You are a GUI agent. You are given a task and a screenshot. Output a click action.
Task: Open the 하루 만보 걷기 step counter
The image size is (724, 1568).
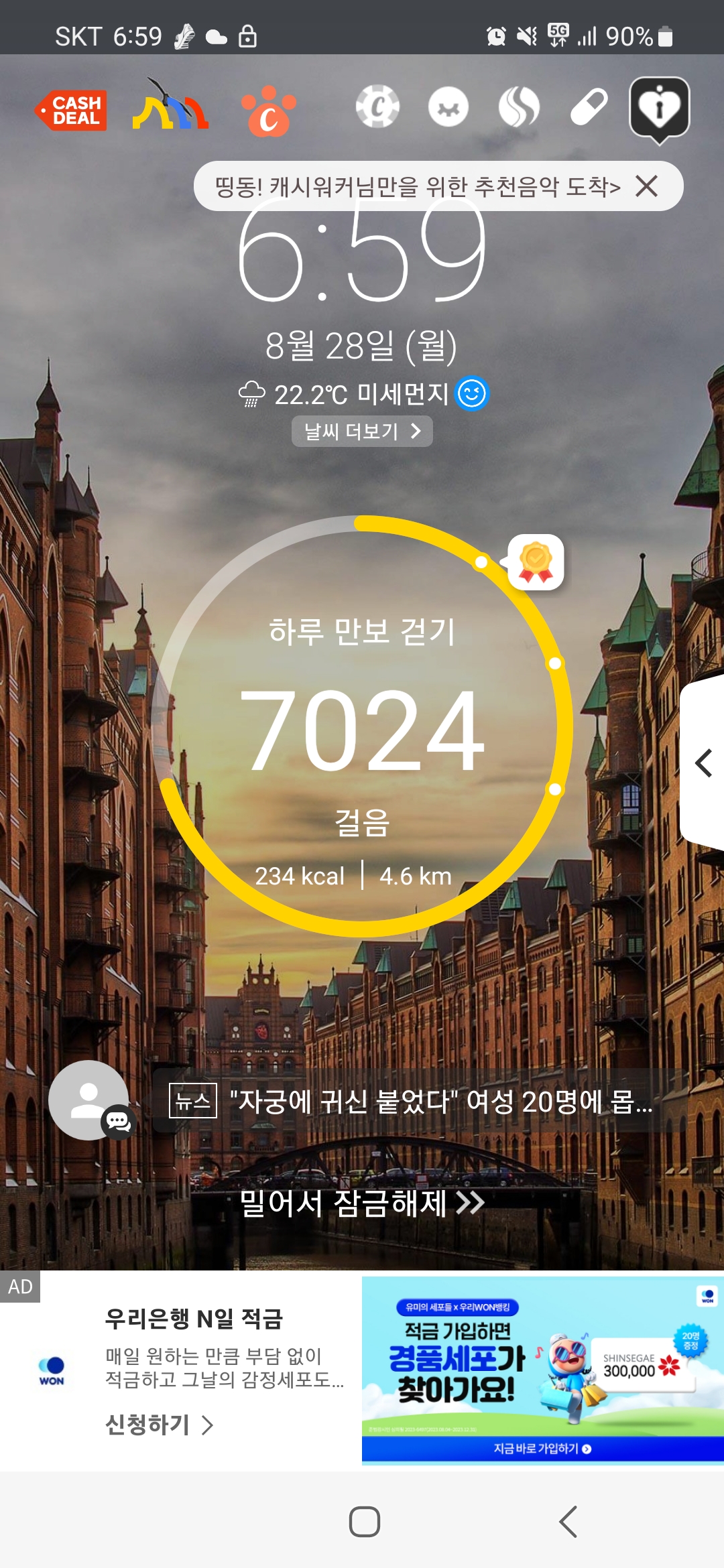(362, 727)
